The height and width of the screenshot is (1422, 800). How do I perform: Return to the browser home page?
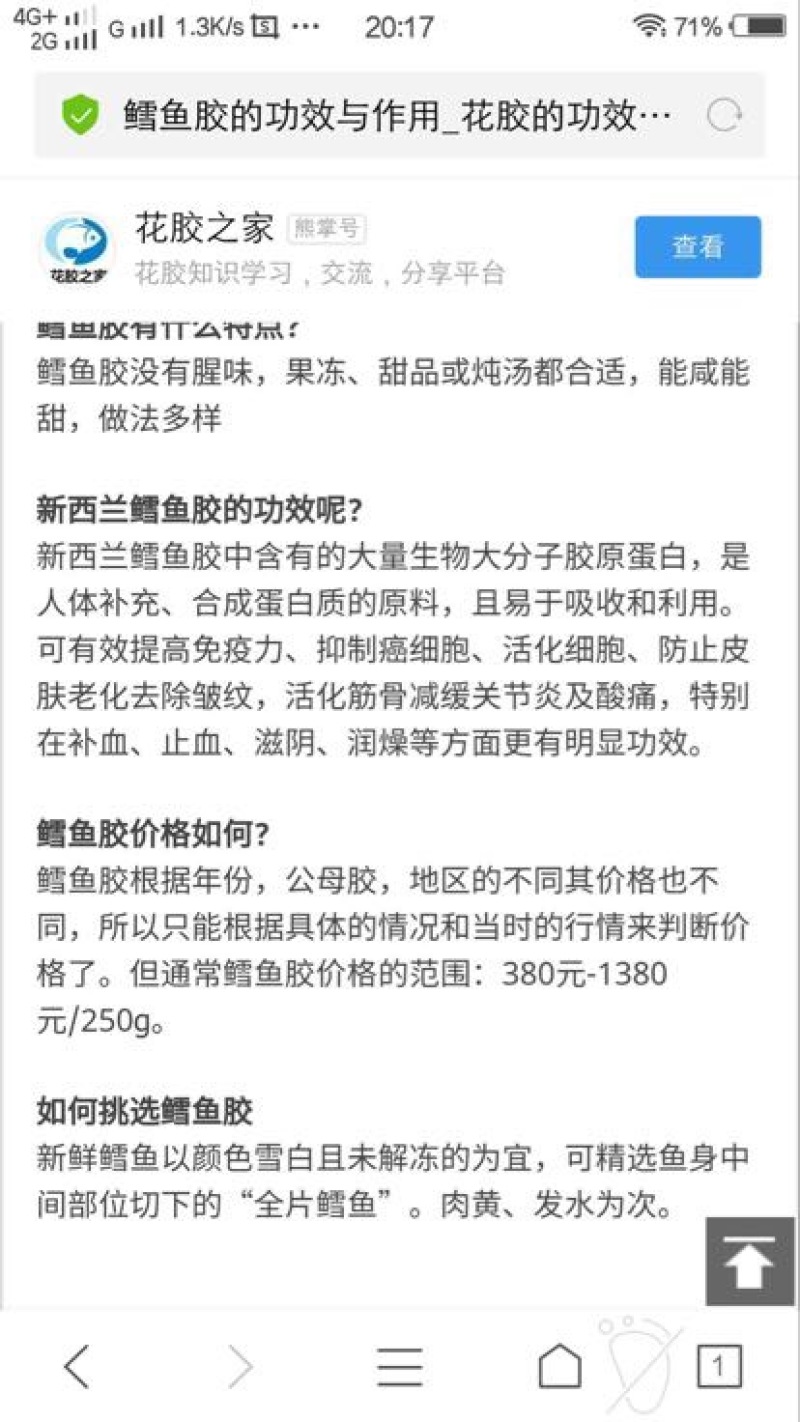pyautogui.click(x=560, y=1366)
